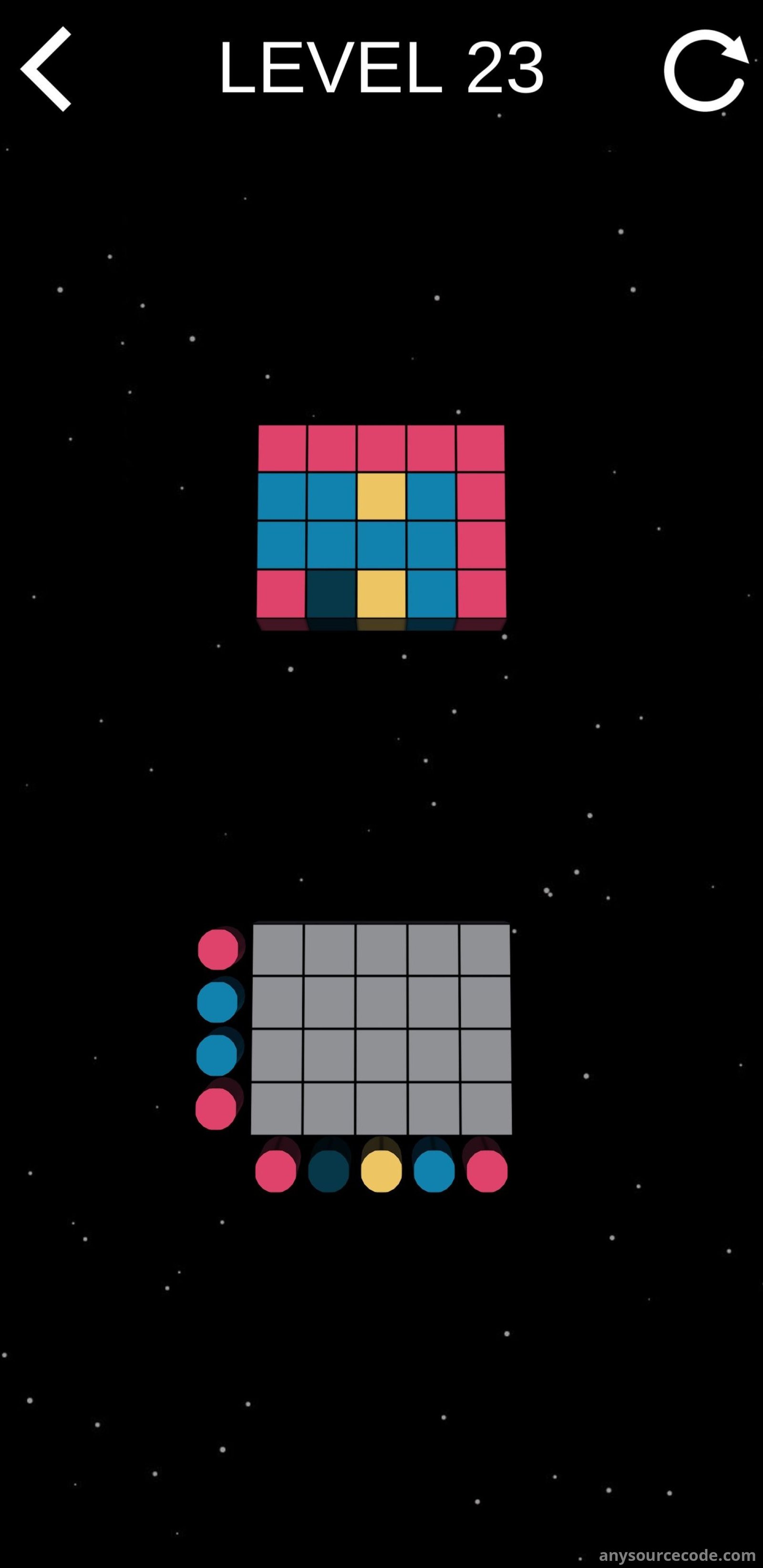Tap the pink circle beneath the last column

487,1170
